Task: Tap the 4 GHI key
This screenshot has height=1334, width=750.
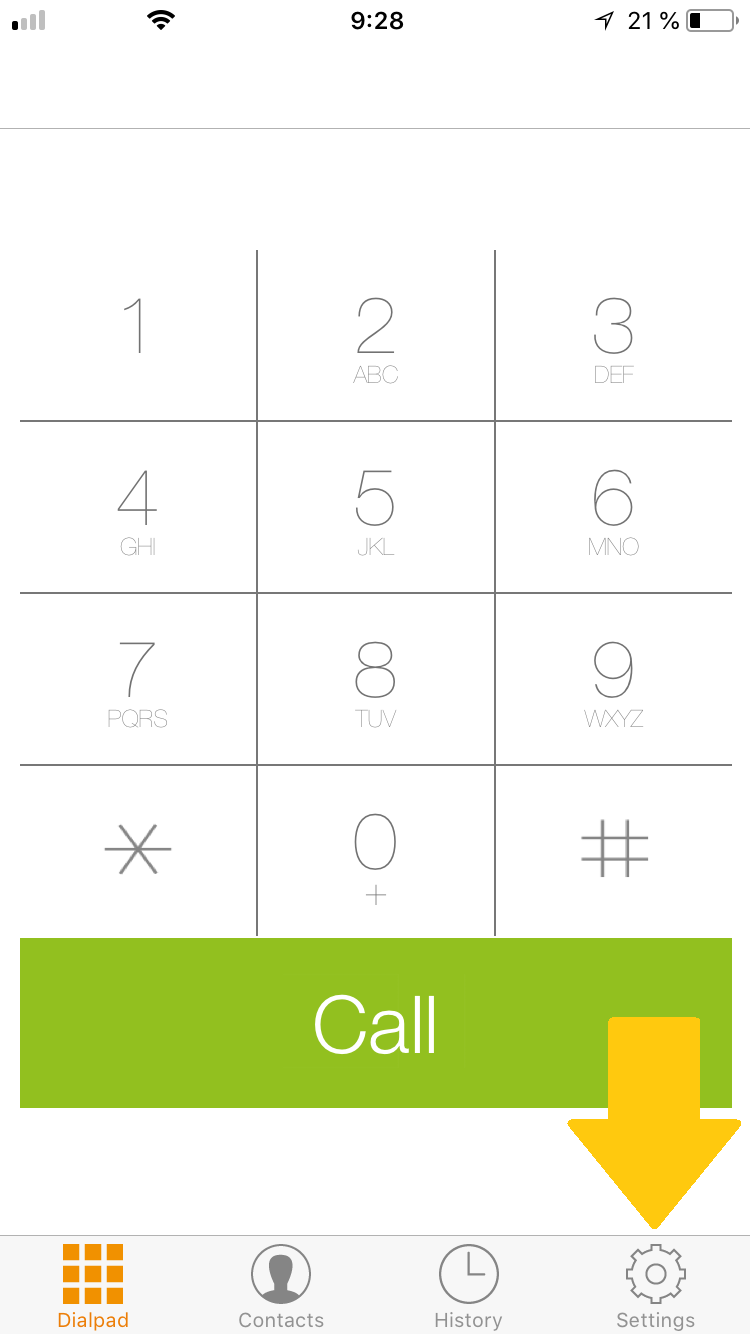Action: click(x=138, y=507)
